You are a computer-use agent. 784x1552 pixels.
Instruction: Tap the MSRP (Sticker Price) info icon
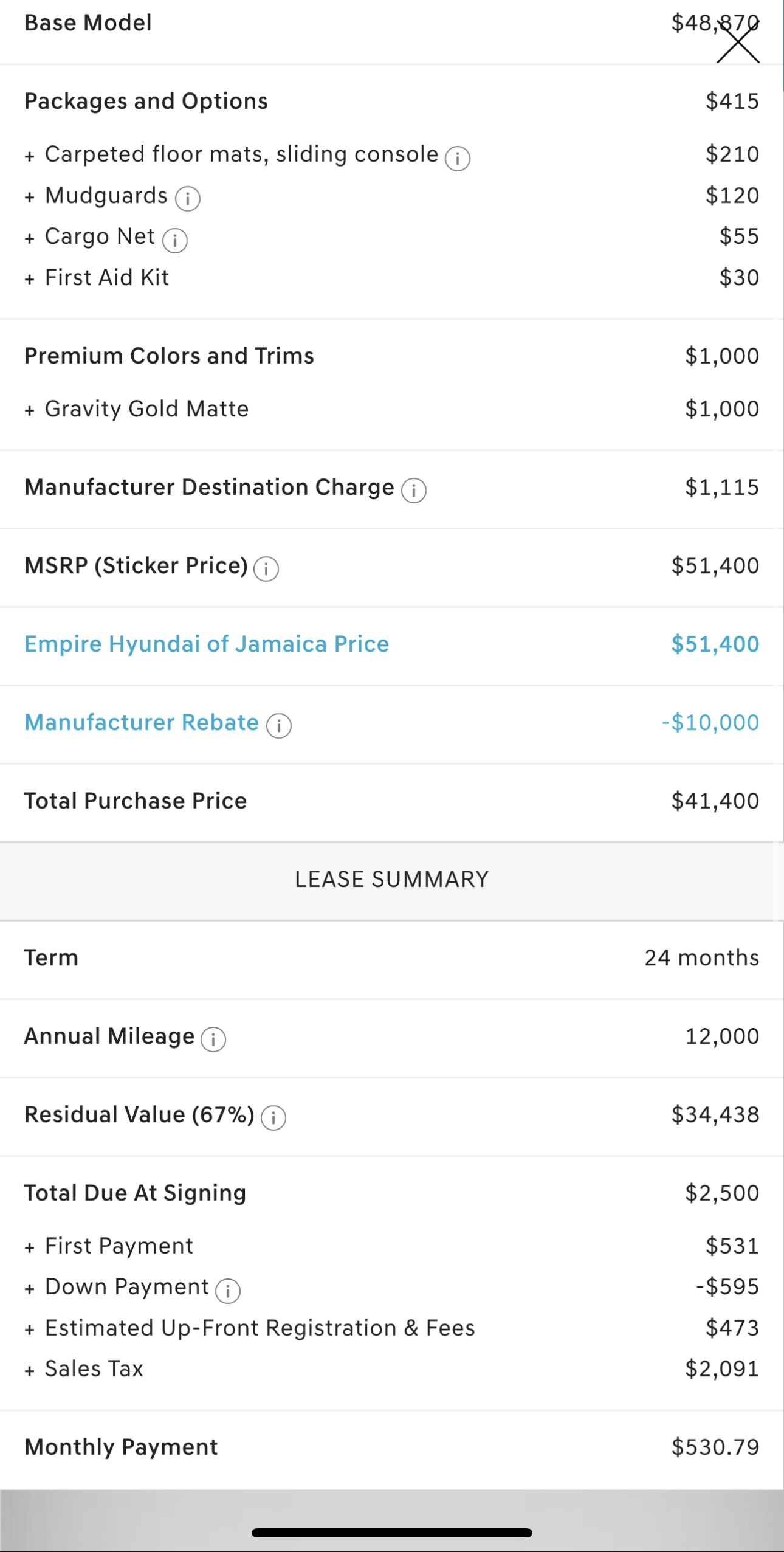pos(266,569)
